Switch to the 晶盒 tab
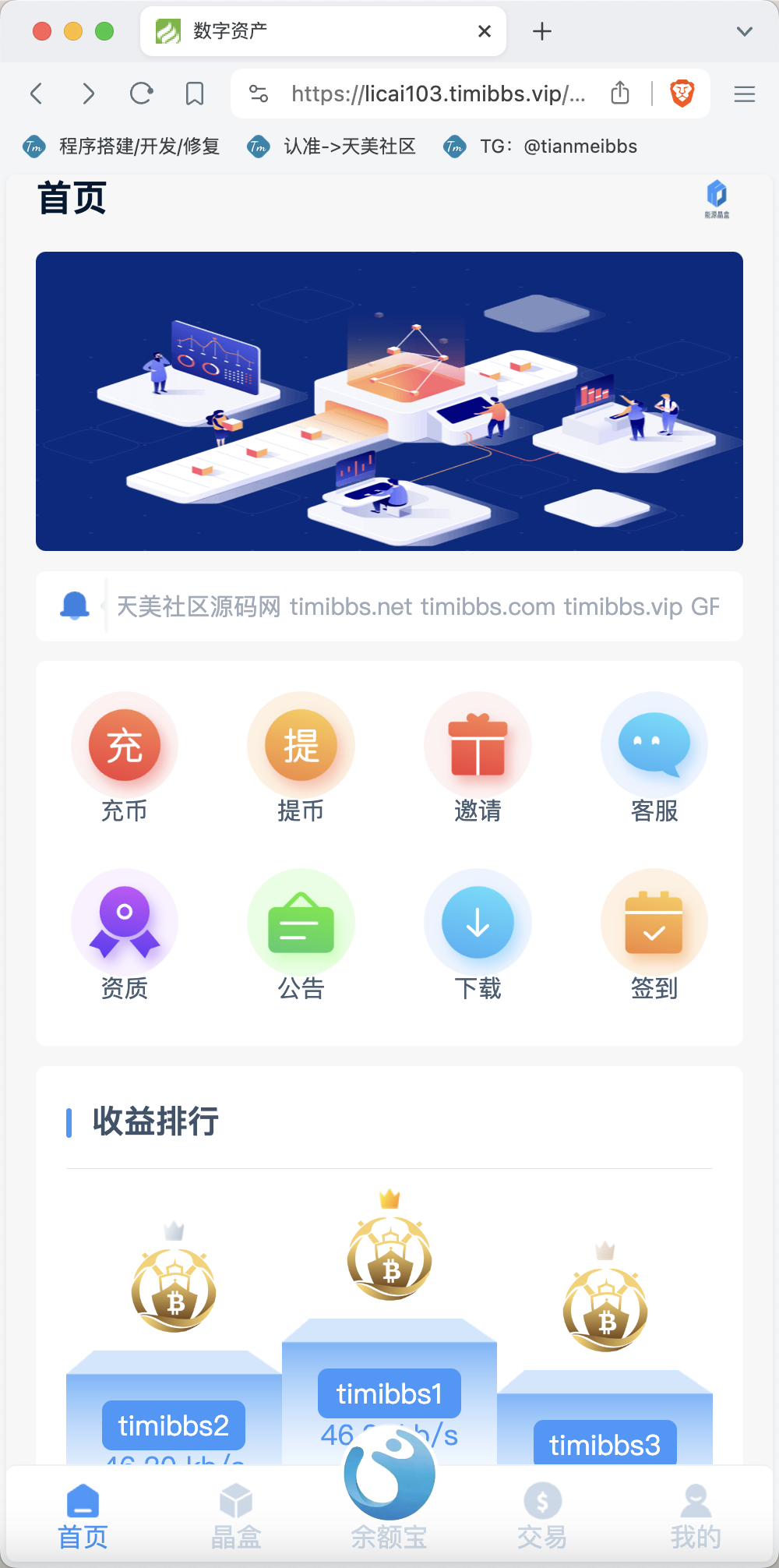779x1568 pixels. pyautogui.click(x=236, y=1517)
